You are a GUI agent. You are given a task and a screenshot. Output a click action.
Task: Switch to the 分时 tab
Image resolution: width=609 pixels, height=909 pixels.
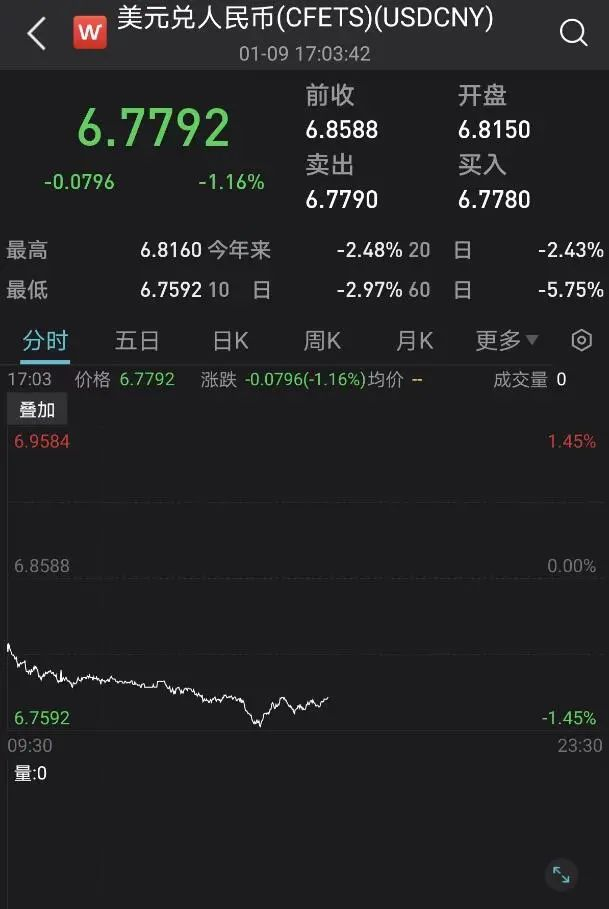[x=45, y=341]
